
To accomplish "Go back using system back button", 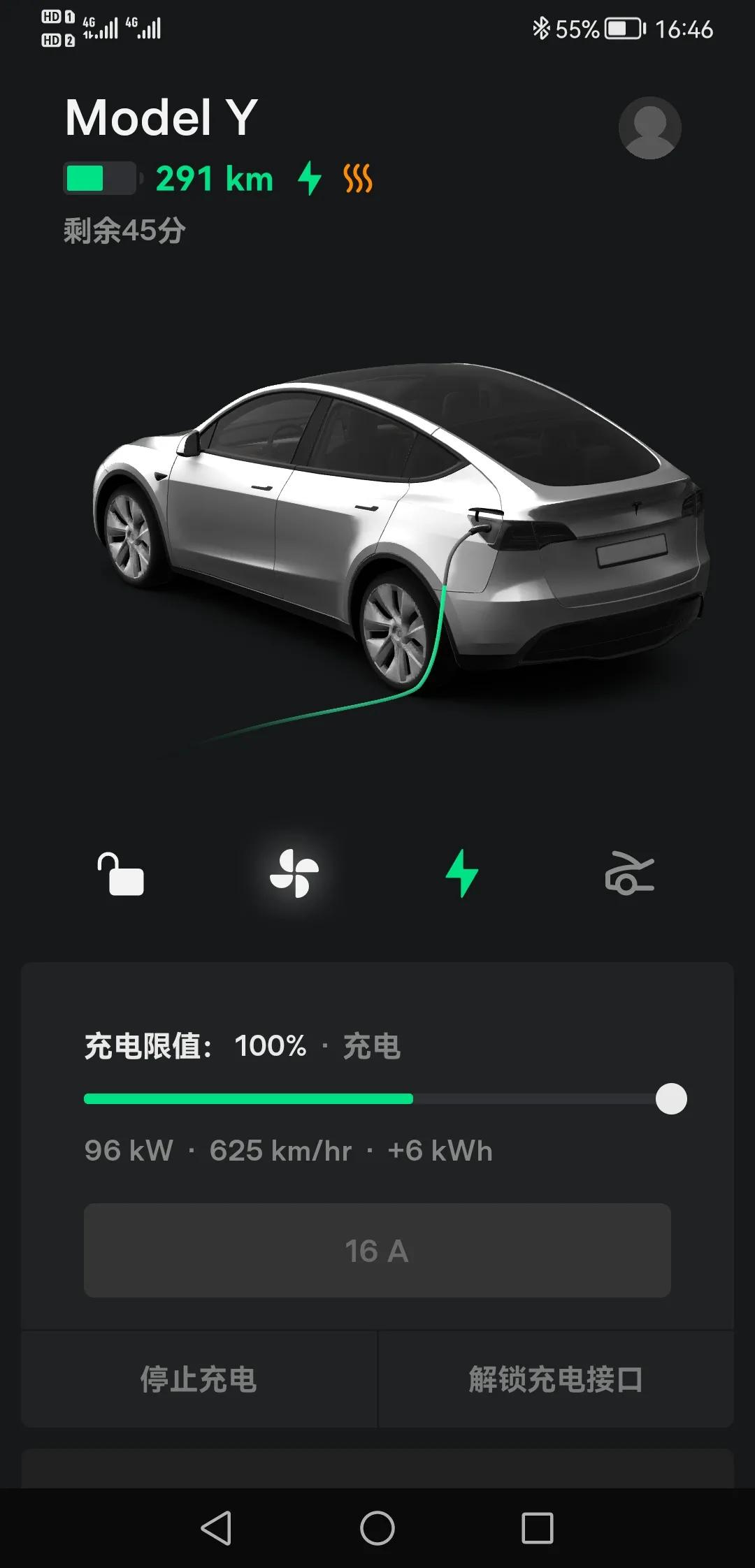I will pyautogui.click(x=216, y=1527).
